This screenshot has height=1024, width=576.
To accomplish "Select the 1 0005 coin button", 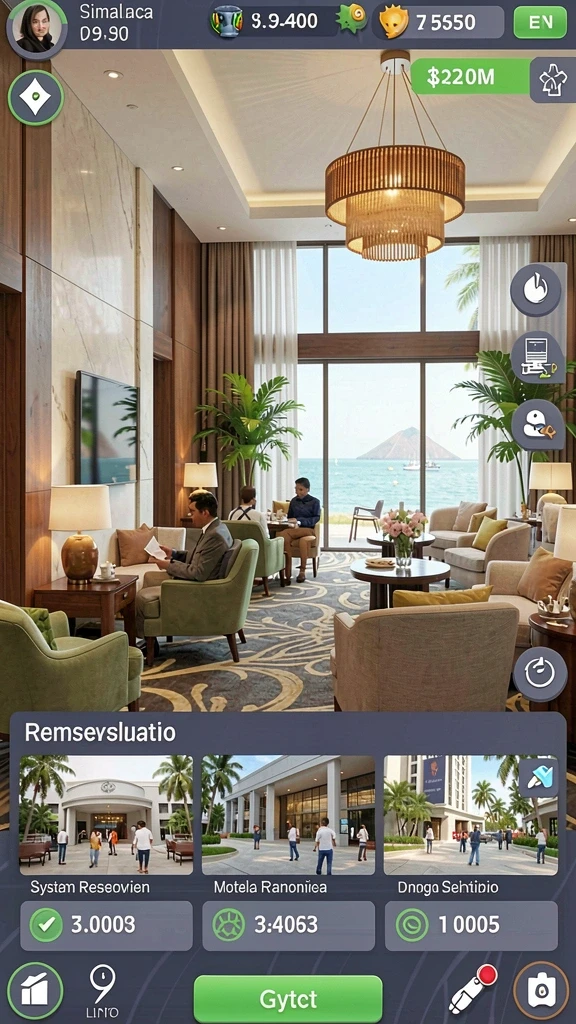I will [x=471, y=925].
